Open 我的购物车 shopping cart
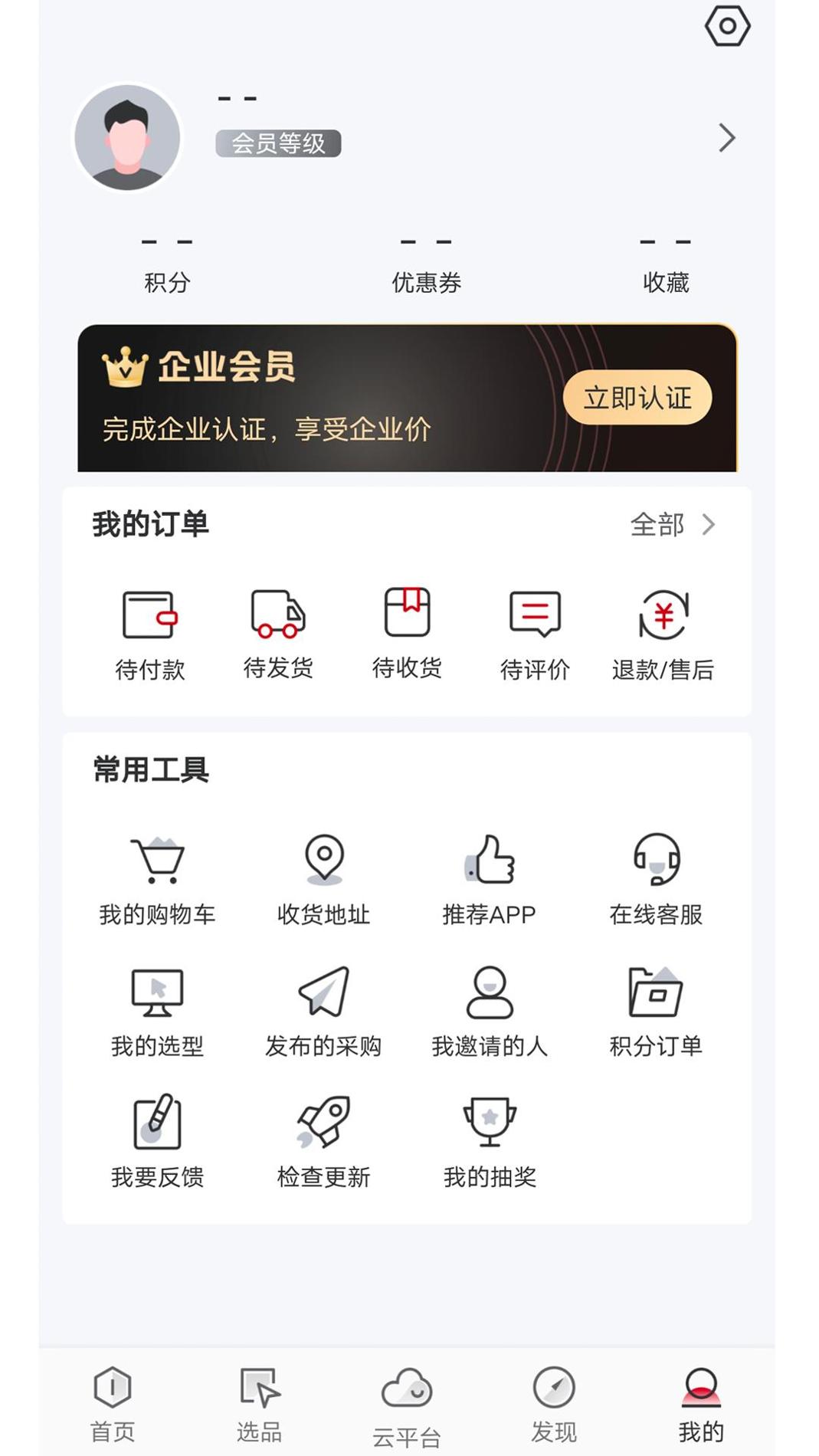 159,862
